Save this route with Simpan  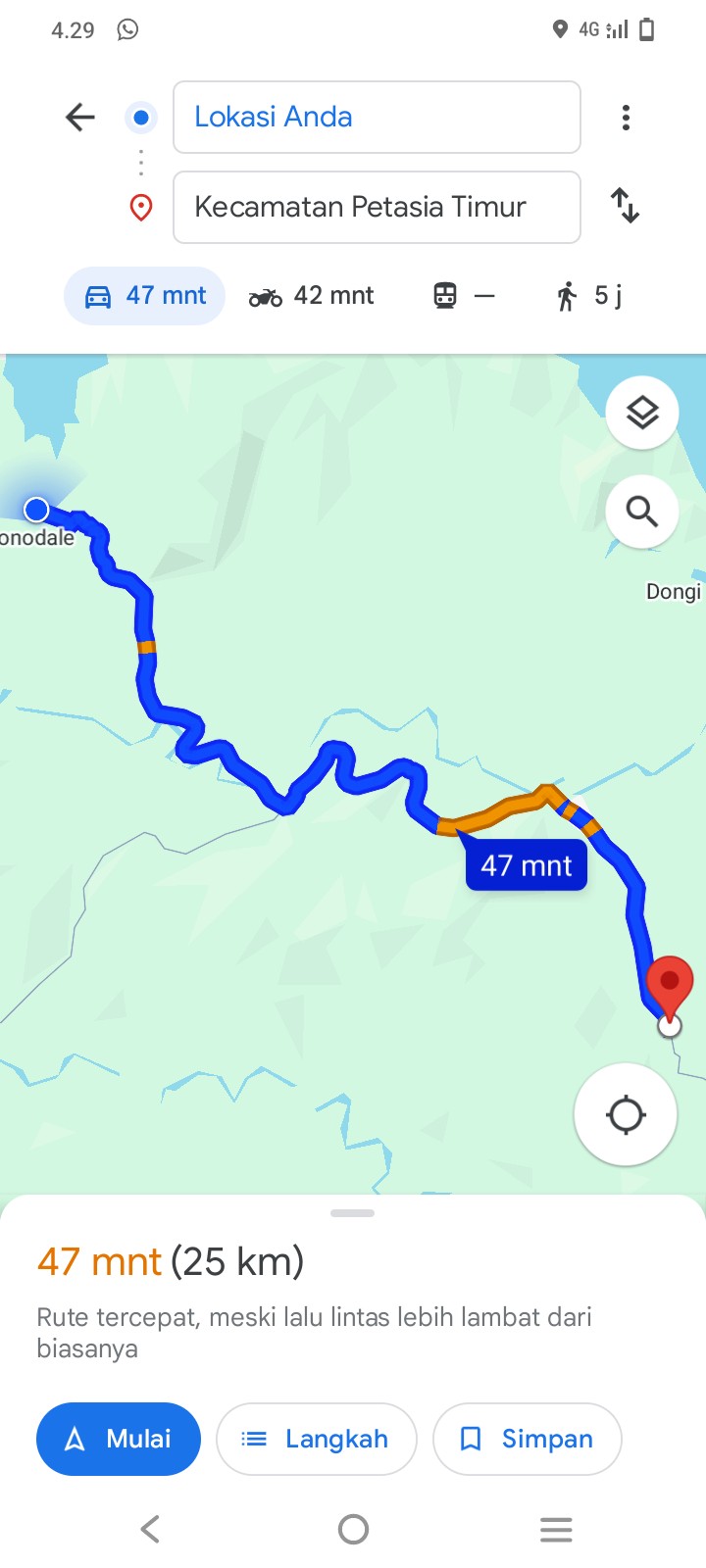528,1439
